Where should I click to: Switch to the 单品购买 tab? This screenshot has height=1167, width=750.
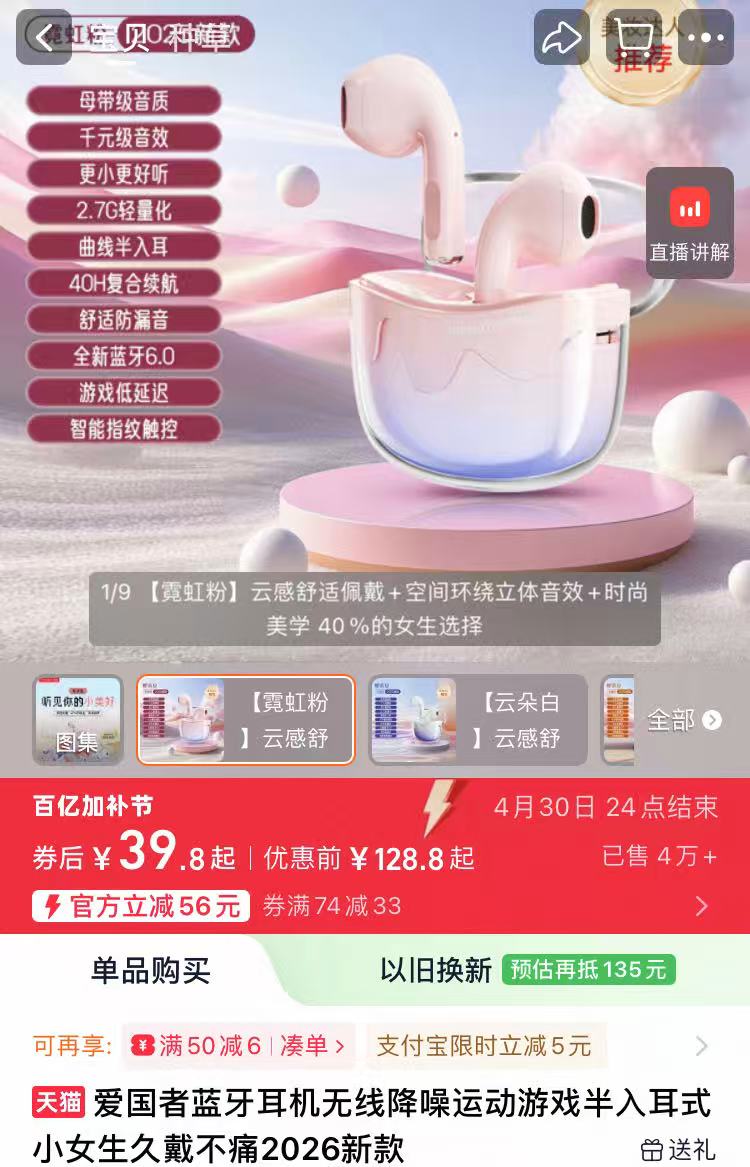pos(151,970)
